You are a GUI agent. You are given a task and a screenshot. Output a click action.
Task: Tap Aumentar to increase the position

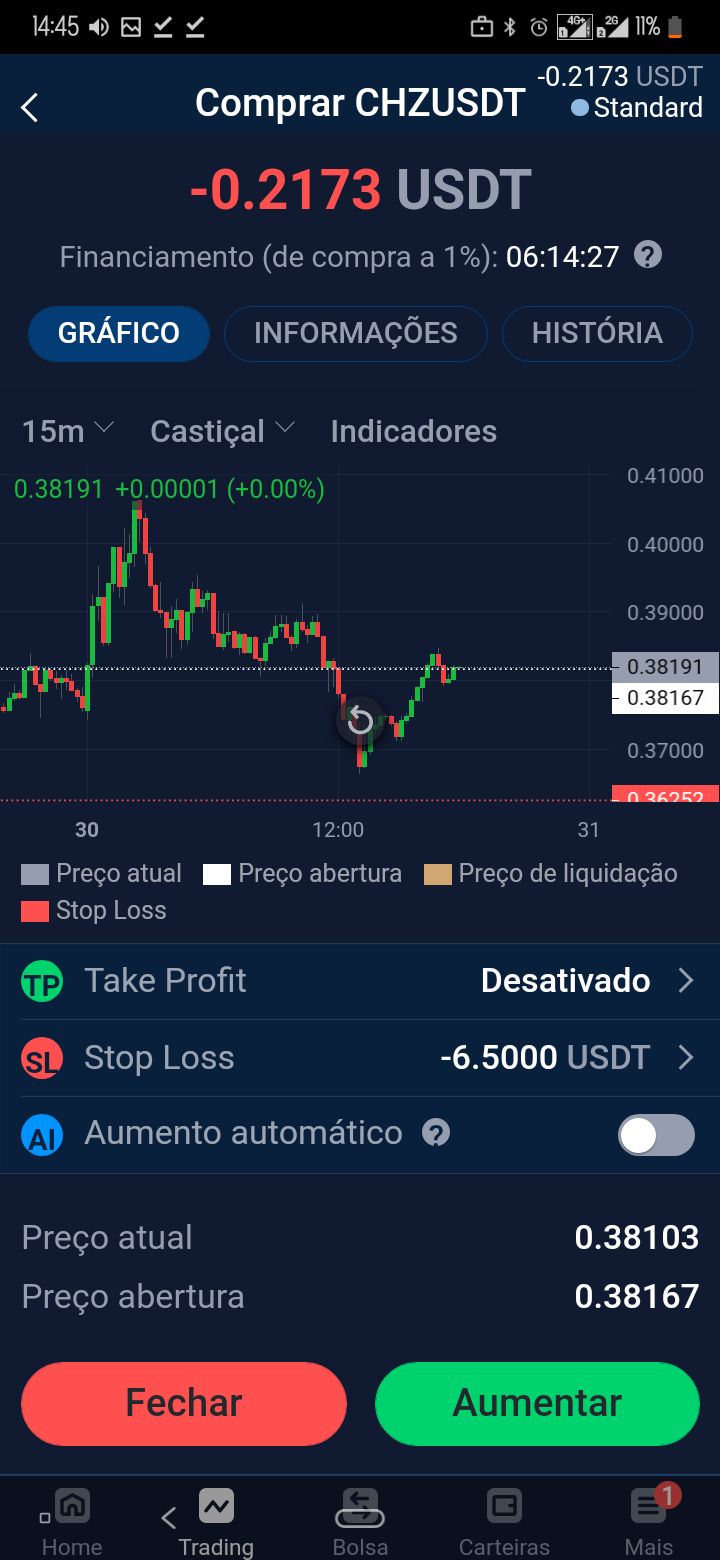point(537,1403)
